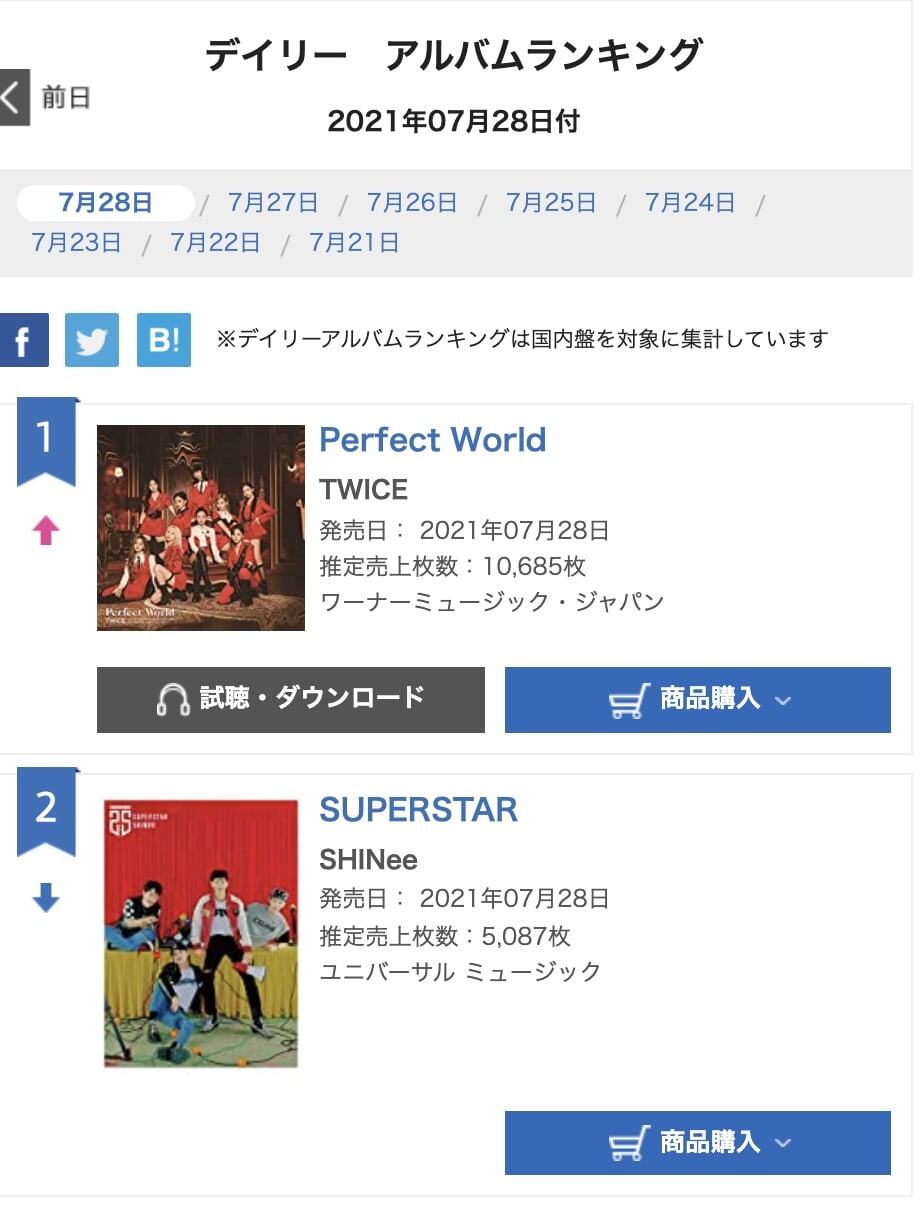Switch to the 7月26日 ranking
The width and height of the screenshot is (920, 1209).
[412, 203]
